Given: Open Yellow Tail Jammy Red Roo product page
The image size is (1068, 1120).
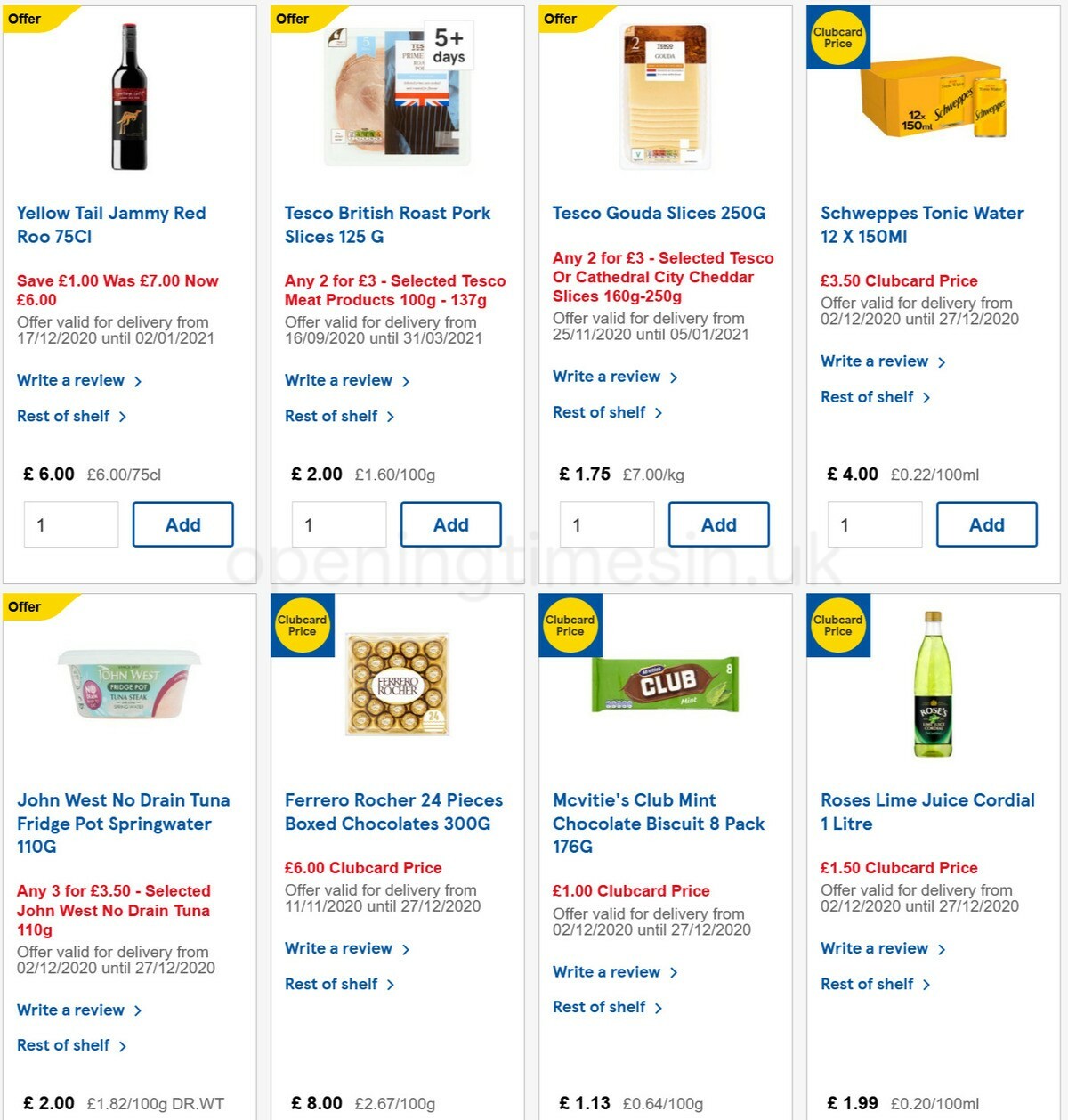Looking at the screenshot, I should pos(111,224).
